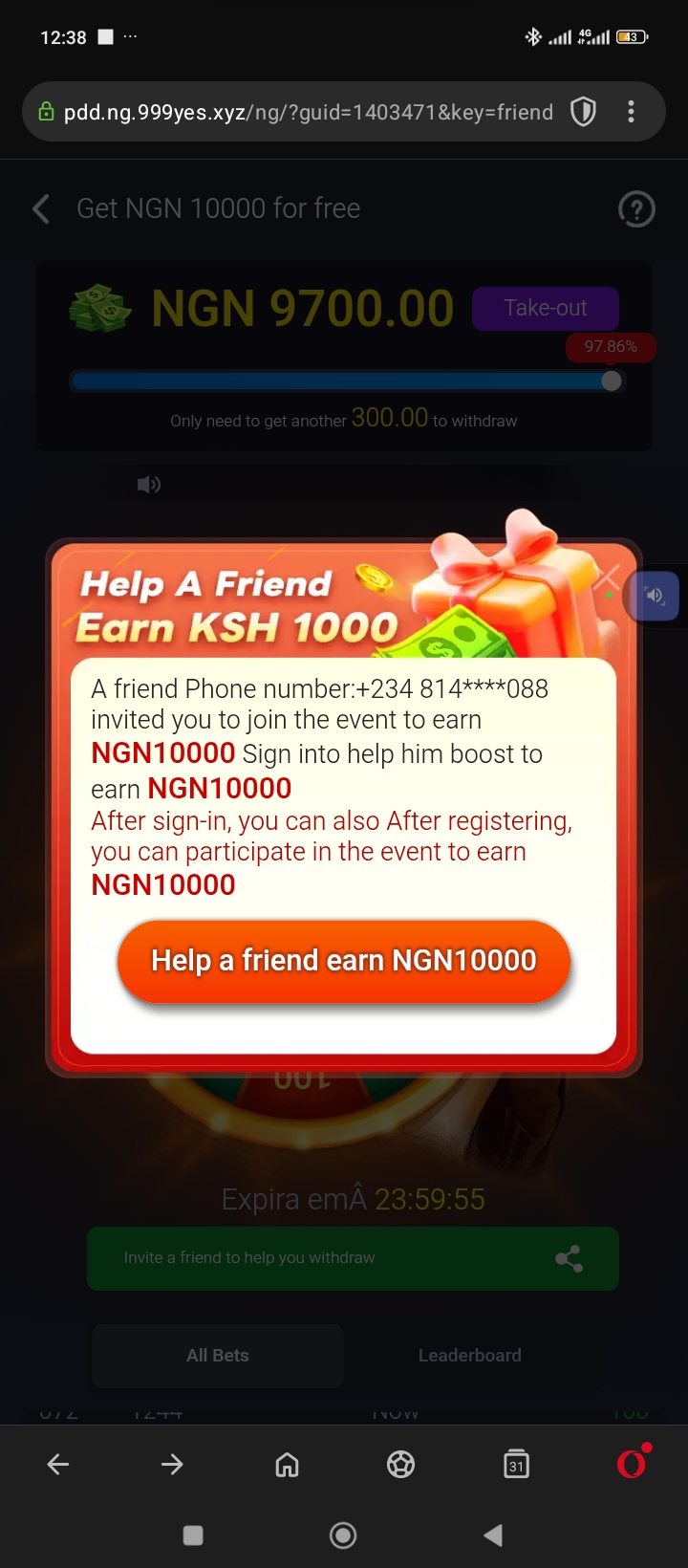
Task: Go forward in browser history
Action: (x=172, y=1464)
